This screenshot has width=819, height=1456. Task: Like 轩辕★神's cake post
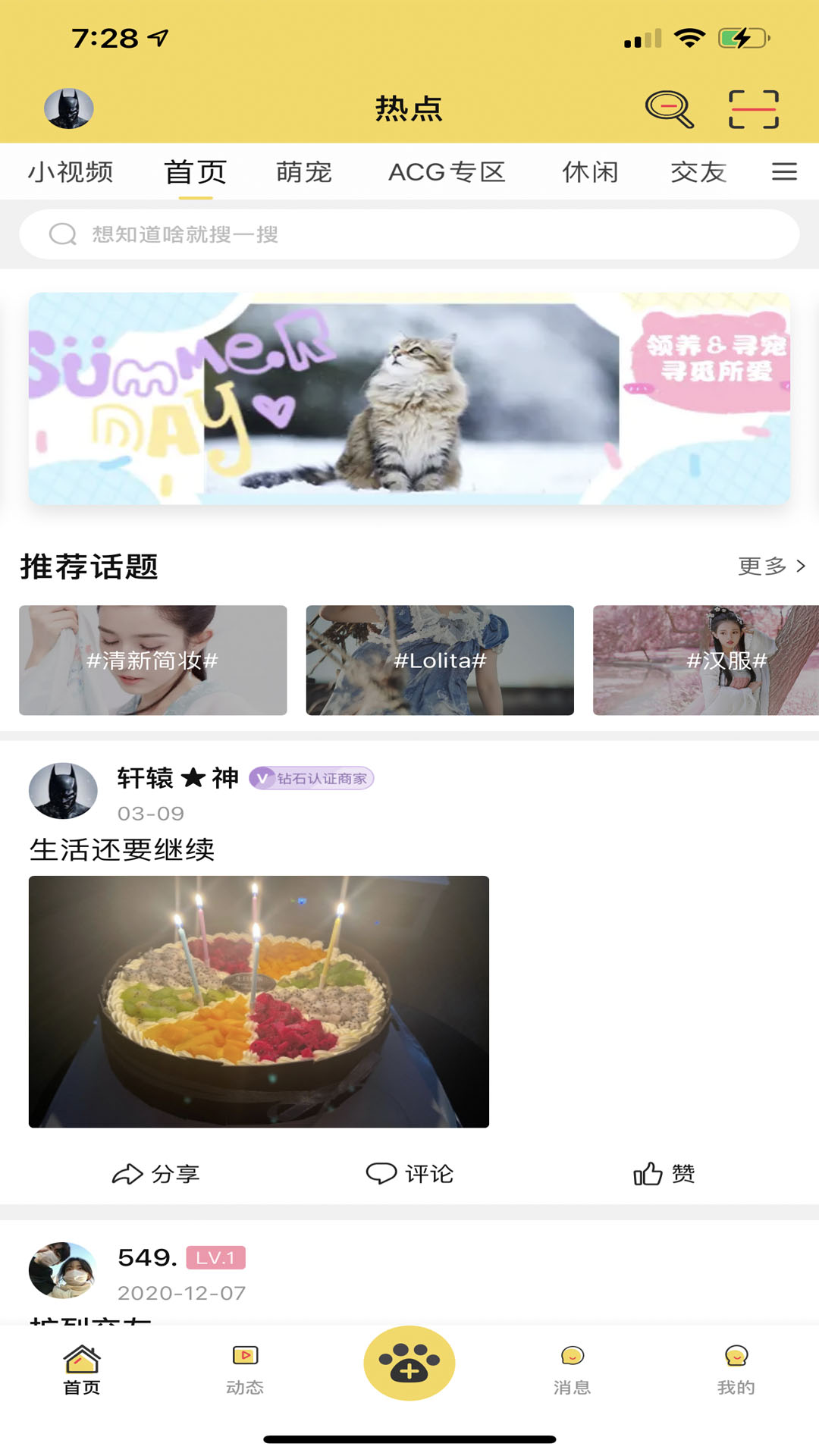664,1174
